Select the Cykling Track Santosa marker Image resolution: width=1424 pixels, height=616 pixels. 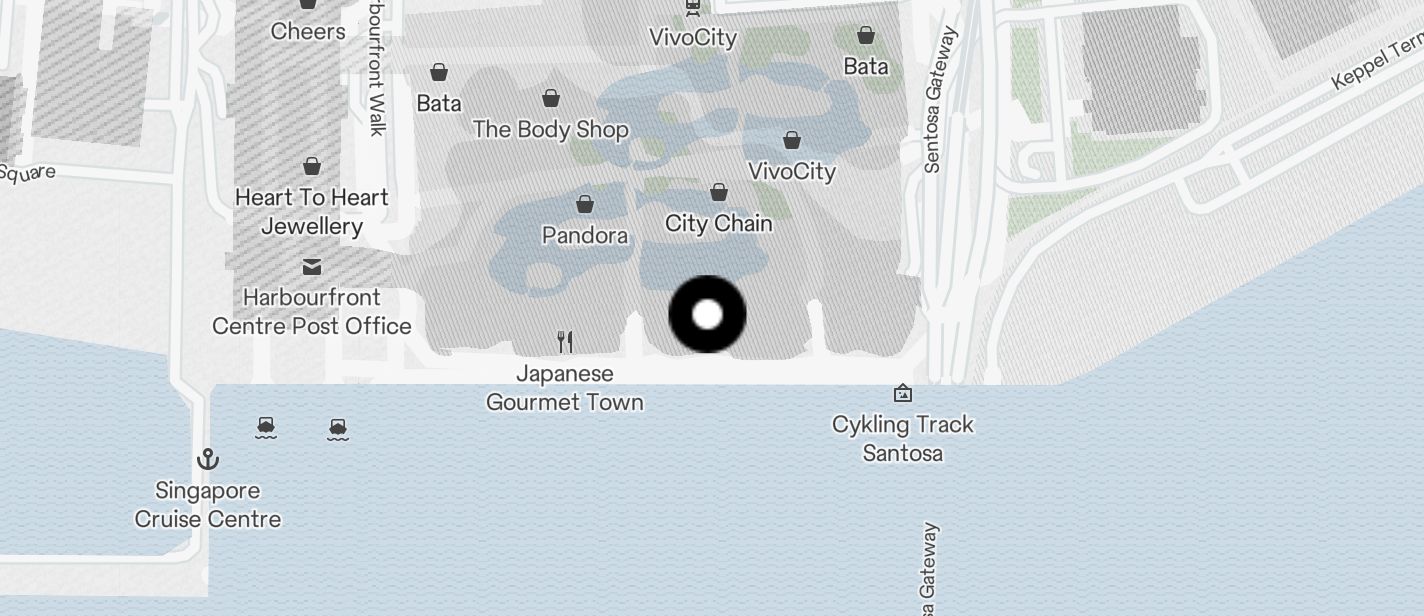(x=903, y=394)
